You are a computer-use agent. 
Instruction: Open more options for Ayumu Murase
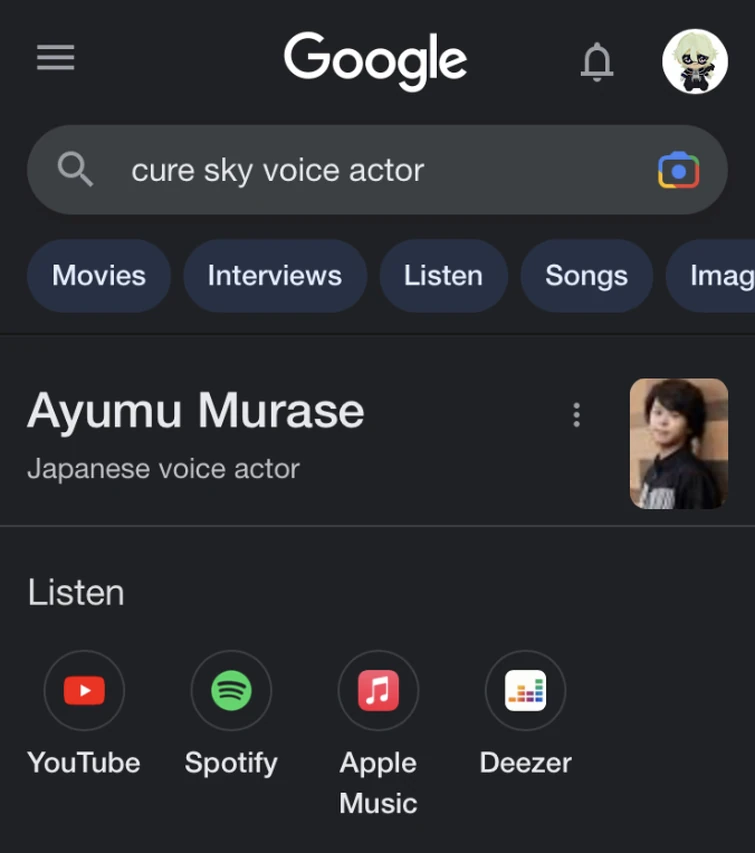[577, 414]
